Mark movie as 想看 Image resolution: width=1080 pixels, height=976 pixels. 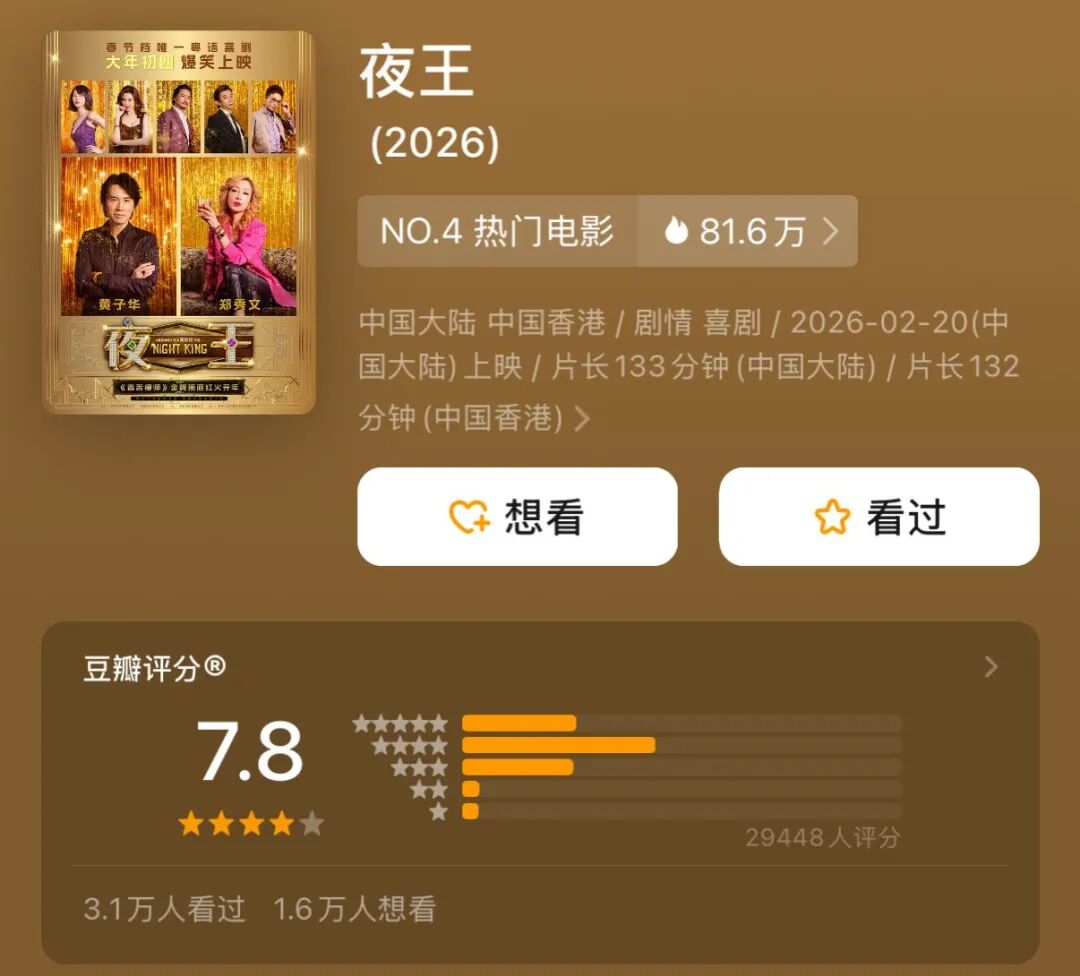point(517,517)
